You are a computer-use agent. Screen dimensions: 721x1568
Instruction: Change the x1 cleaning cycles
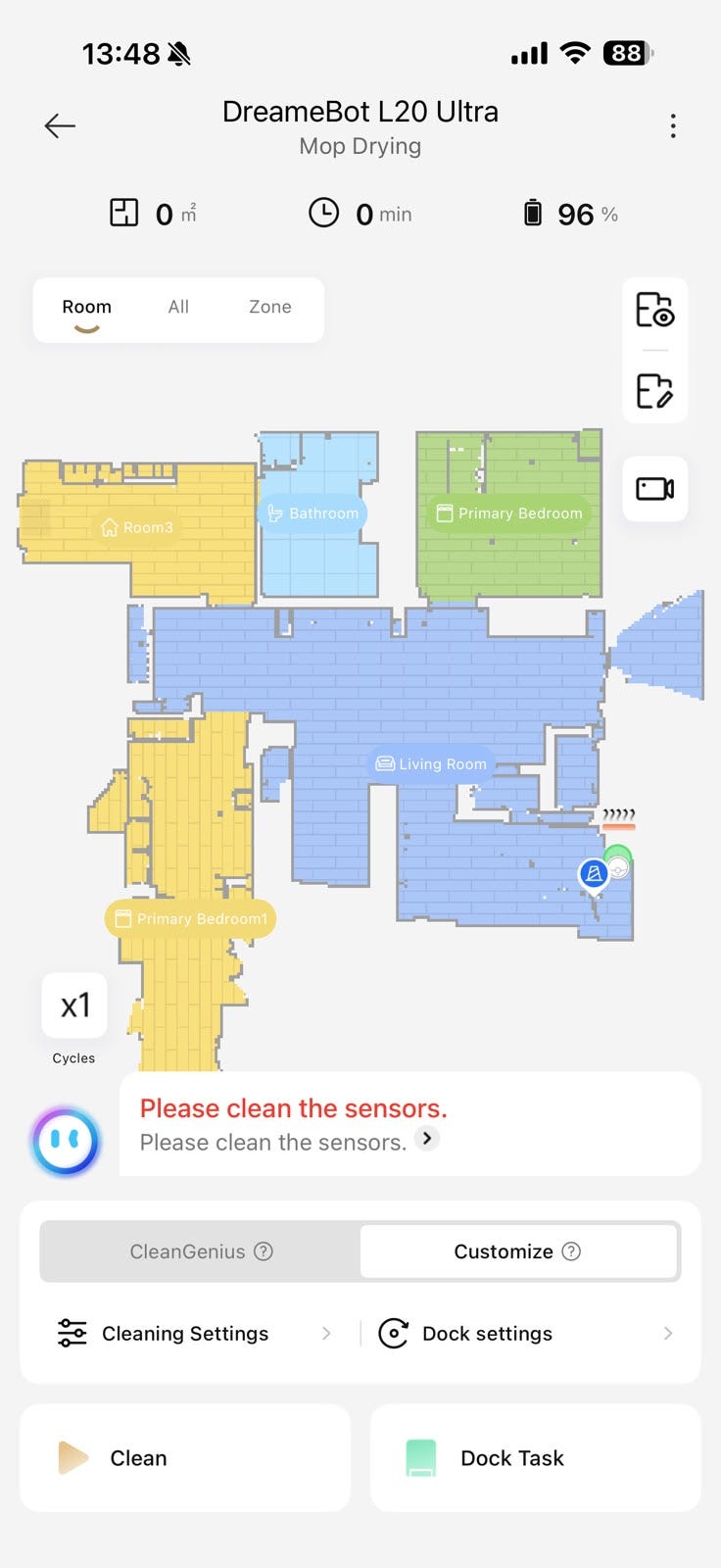point(74,1005)
